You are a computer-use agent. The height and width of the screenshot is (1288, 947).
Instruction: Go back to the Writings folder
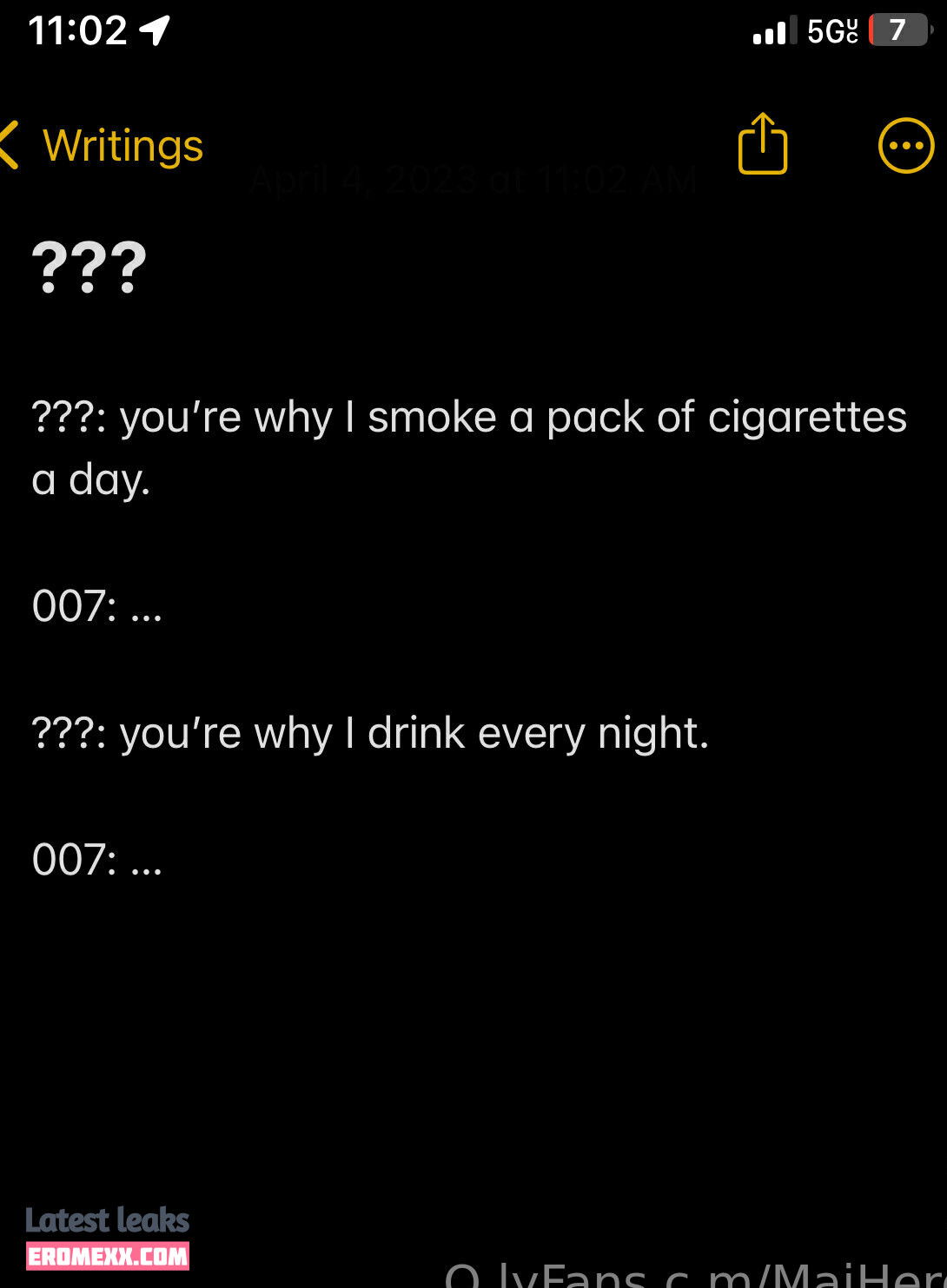point(104,145)
